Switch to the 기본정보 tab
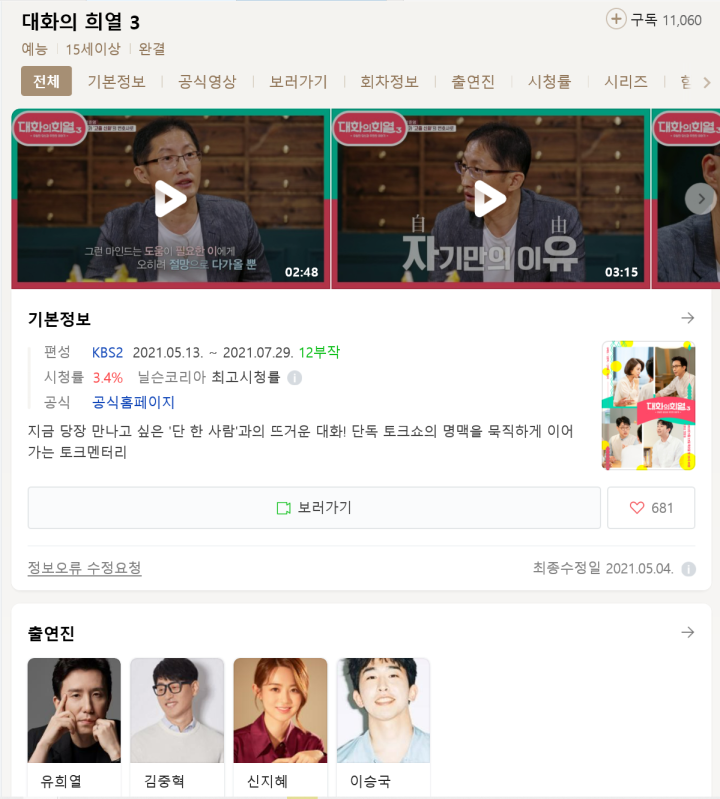The image size is (720, 799). (116, 82)
